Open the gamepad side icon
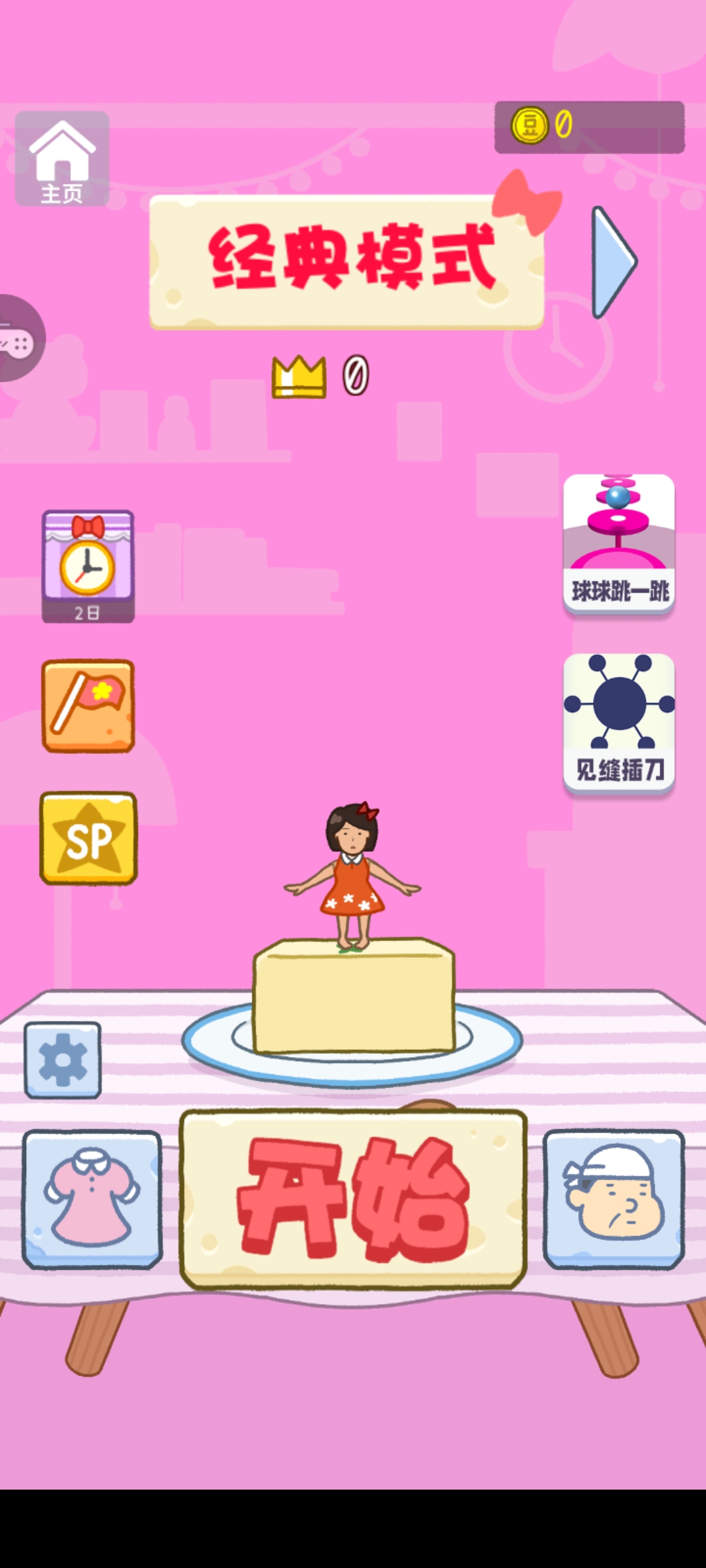 [18, 338]
